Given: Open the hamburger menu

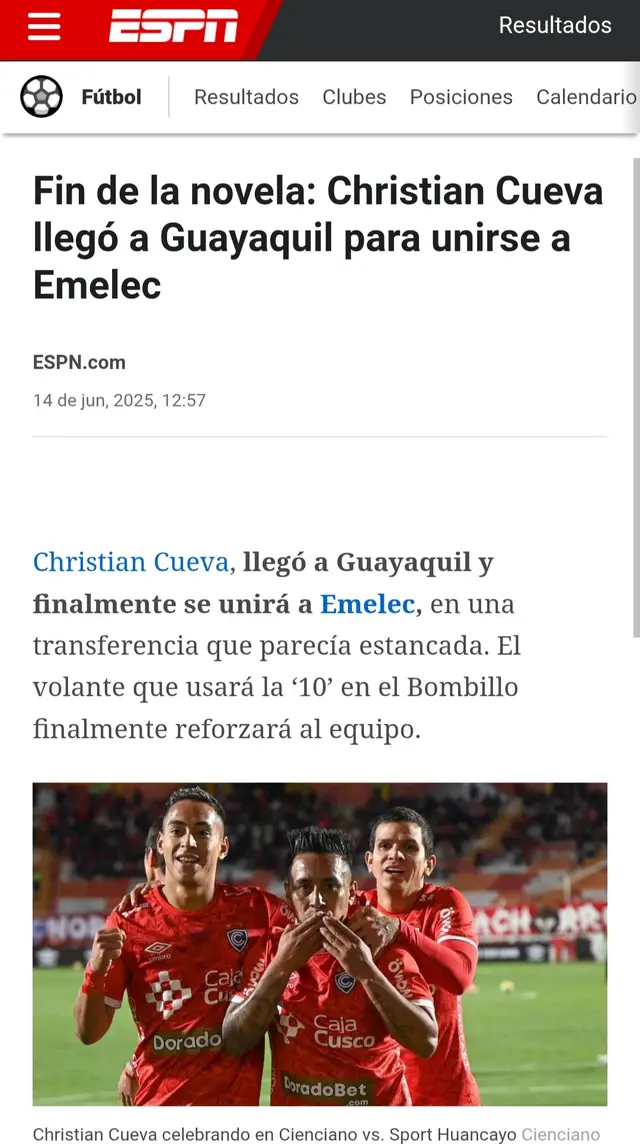Looking at the screenshot, I should [x=44, y=27].
